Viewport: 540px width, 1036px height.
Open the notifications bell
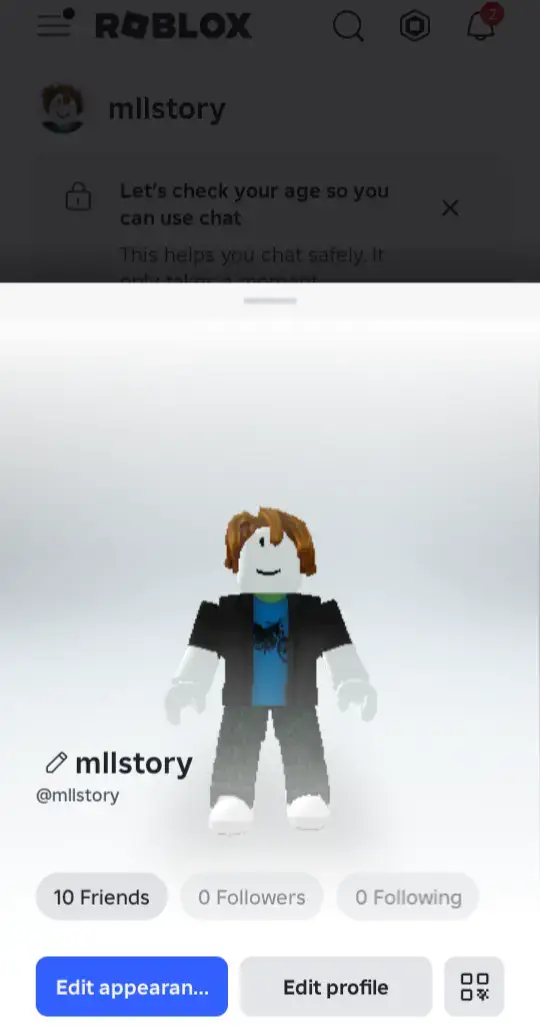click(x=482, y=24)
